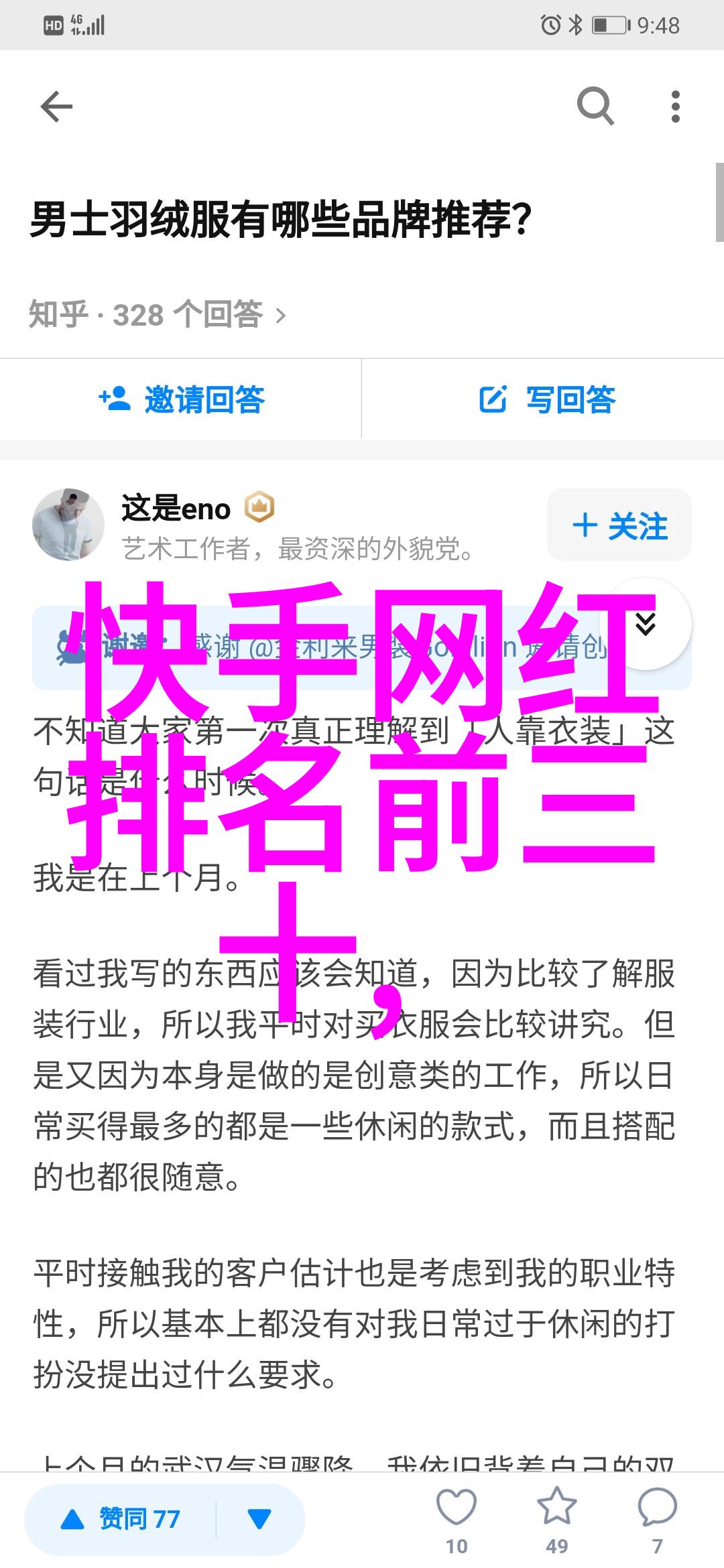Tap 邀请回答 to invite answers

(181, 399)
